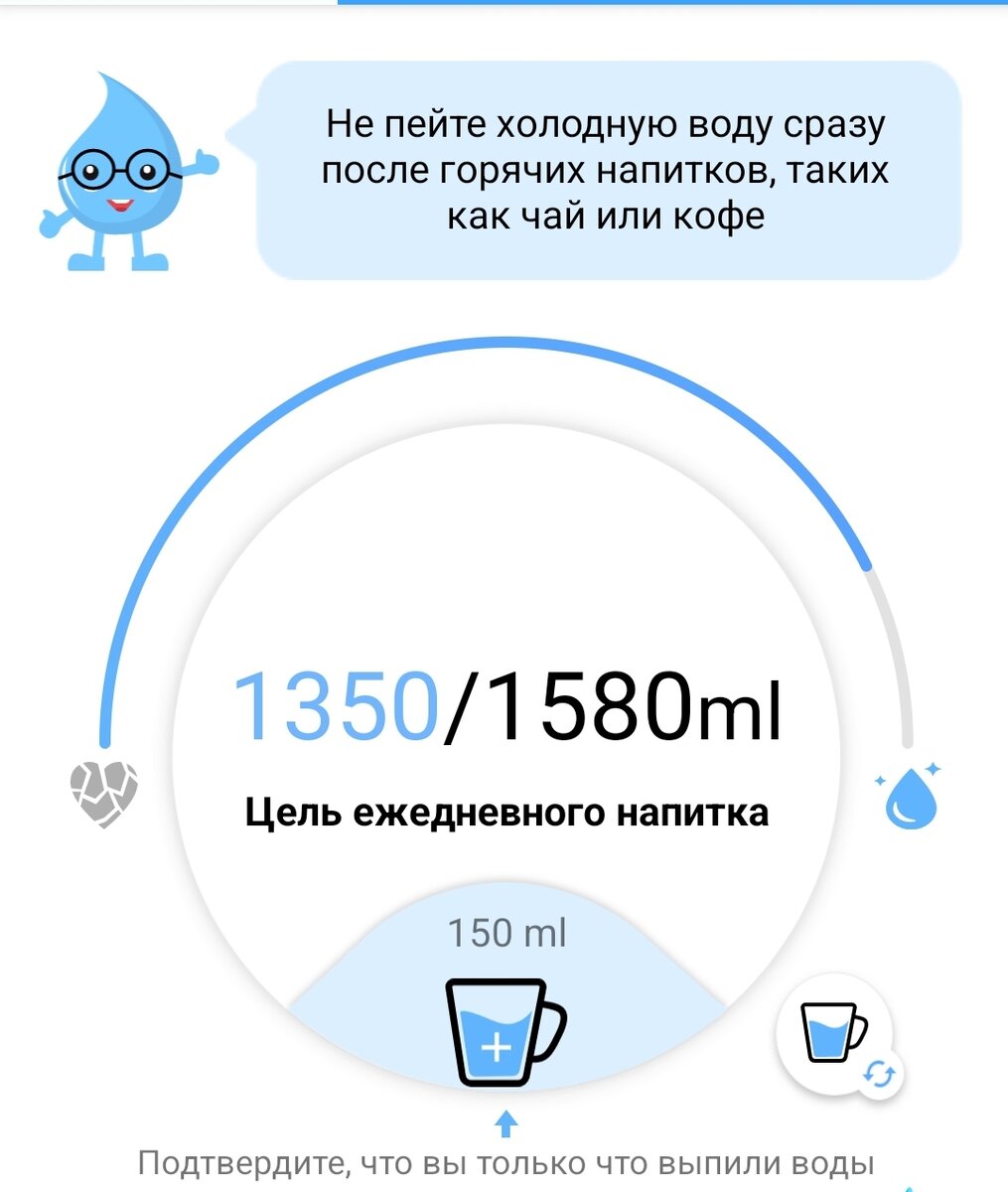Tap the upward arrow below the cup
The width and height of the screenshot is (1008, 1192).
504,1125
